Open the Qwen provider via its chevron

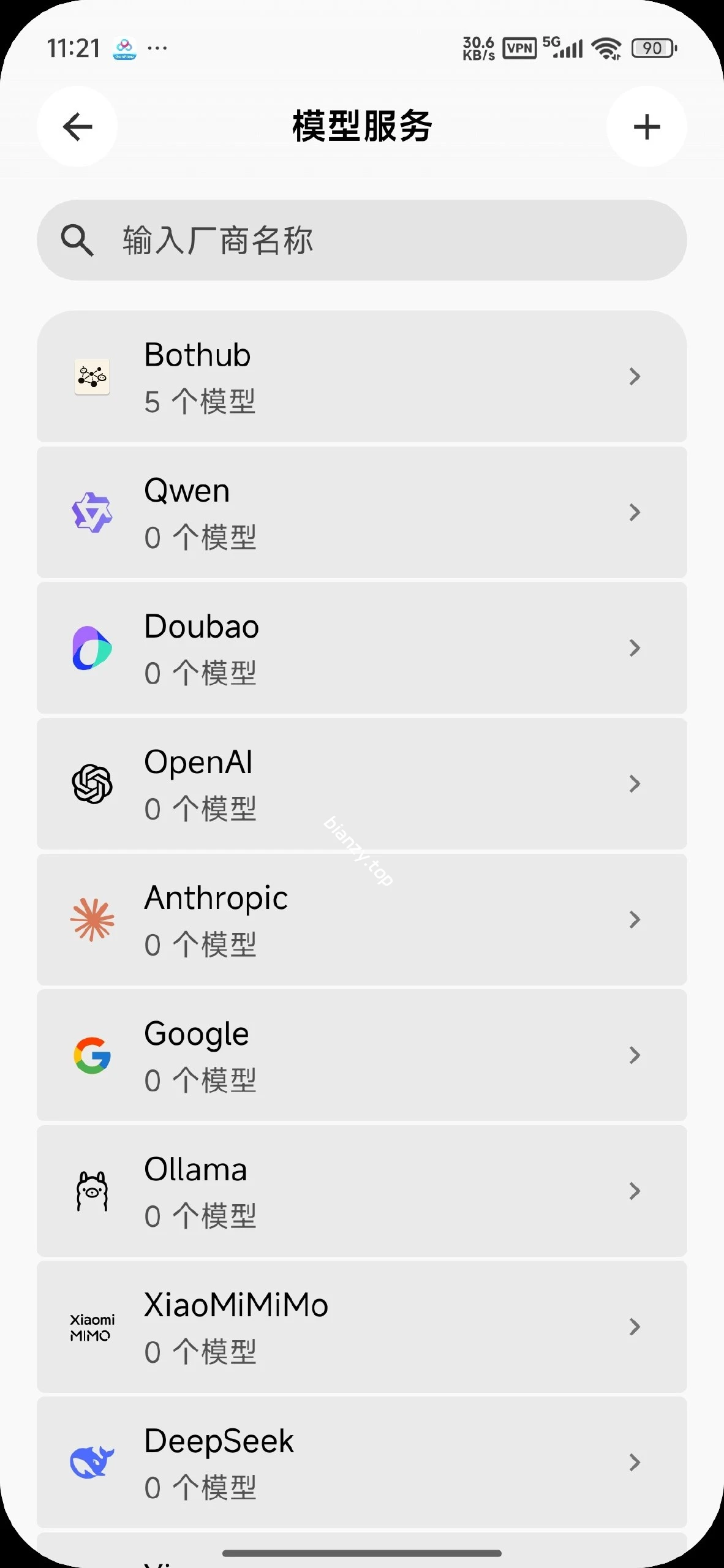[x=635, y=513]
